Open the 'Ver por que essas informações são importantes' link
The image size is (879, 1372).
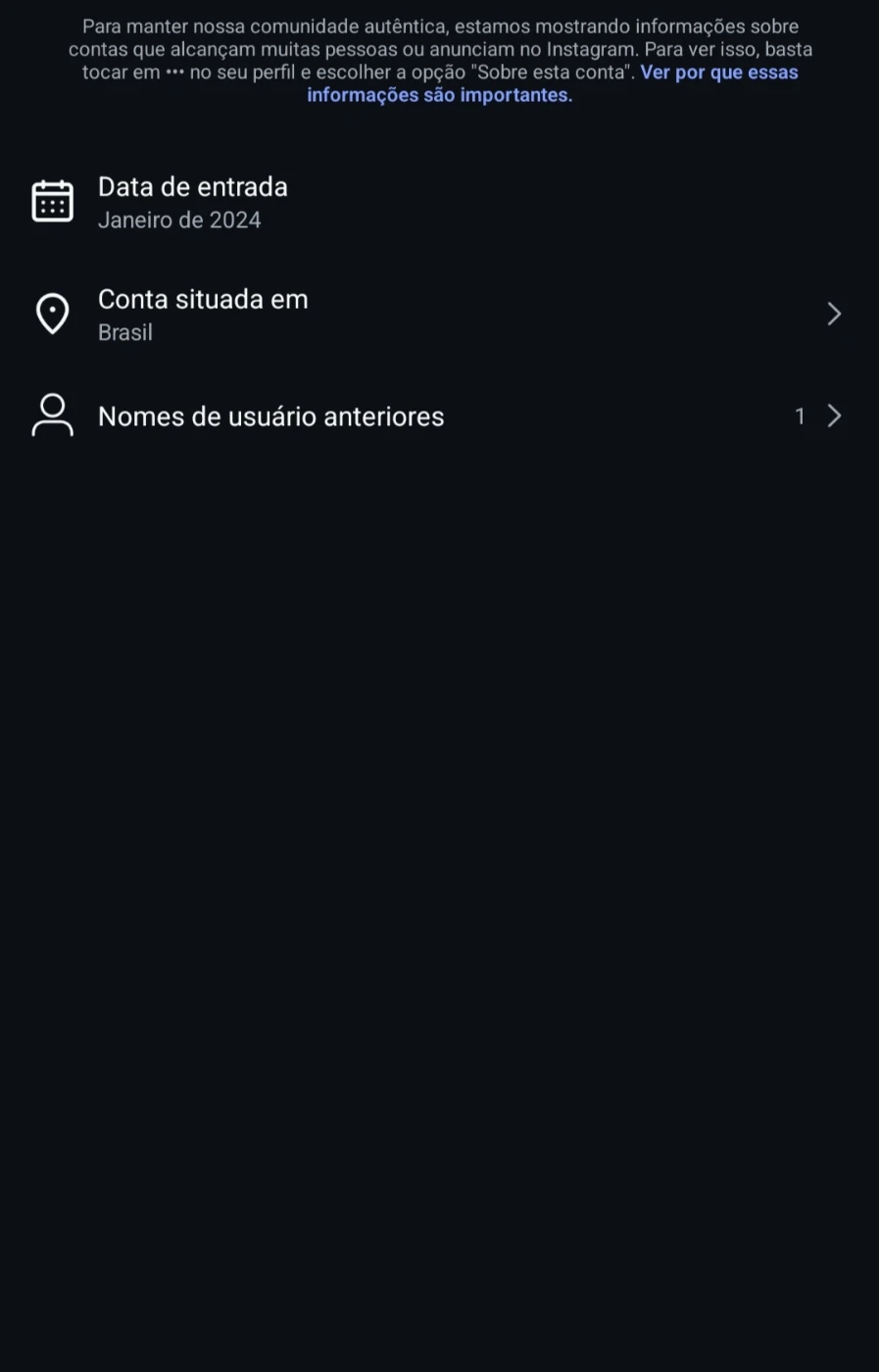click(440, 95)
